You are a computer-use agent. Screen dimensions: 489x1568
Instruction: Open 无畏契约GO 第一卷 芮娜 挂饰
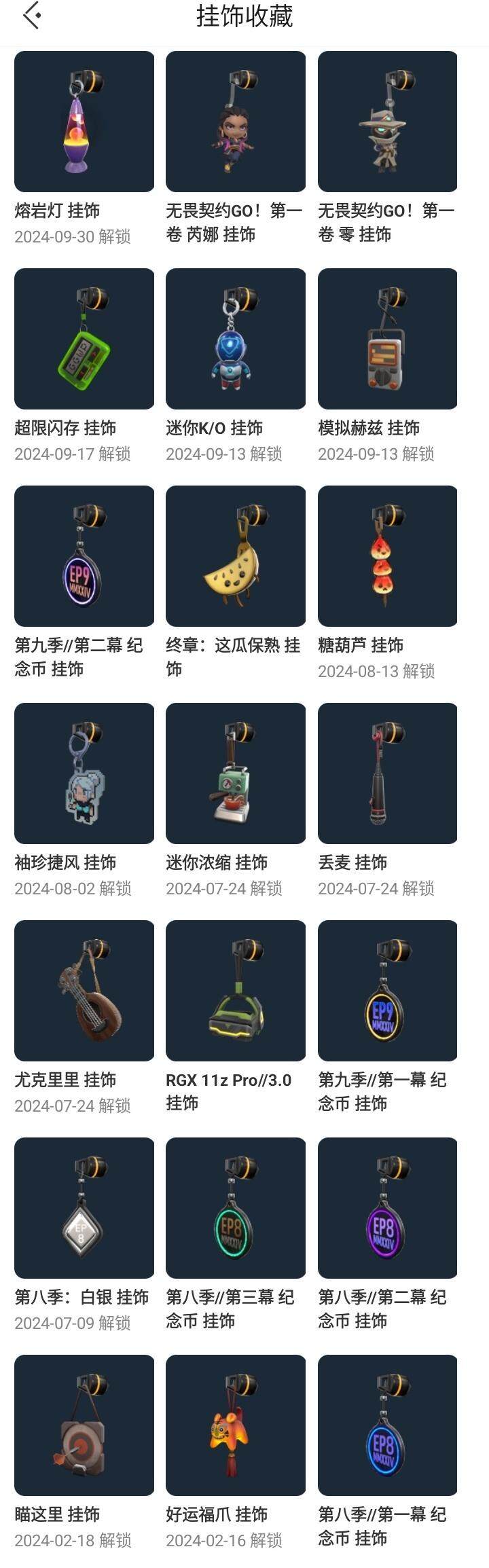click(236, 122)
